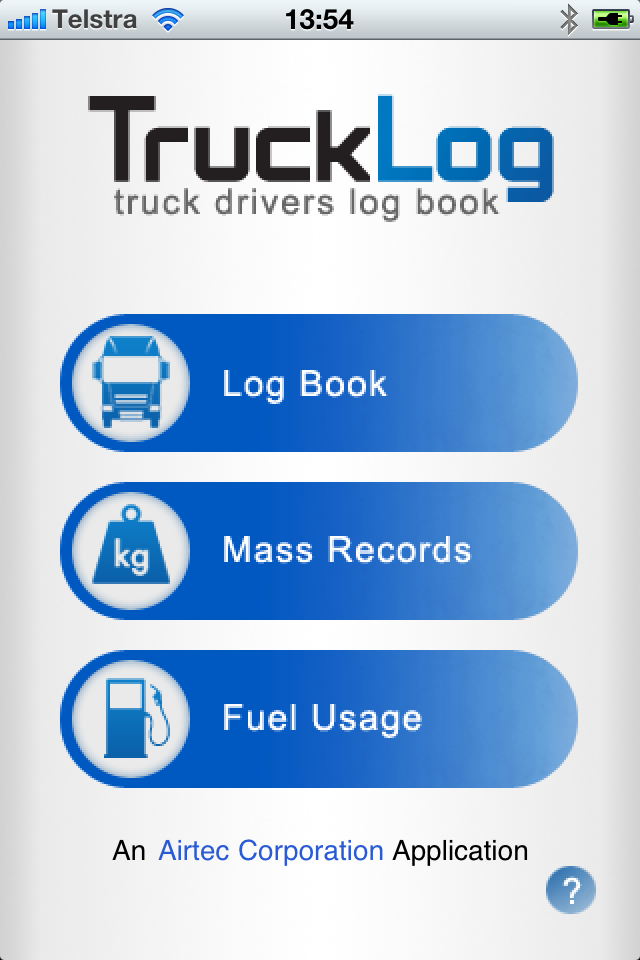Open the Log Book section

pyautogui.click(x=319, y=384)
